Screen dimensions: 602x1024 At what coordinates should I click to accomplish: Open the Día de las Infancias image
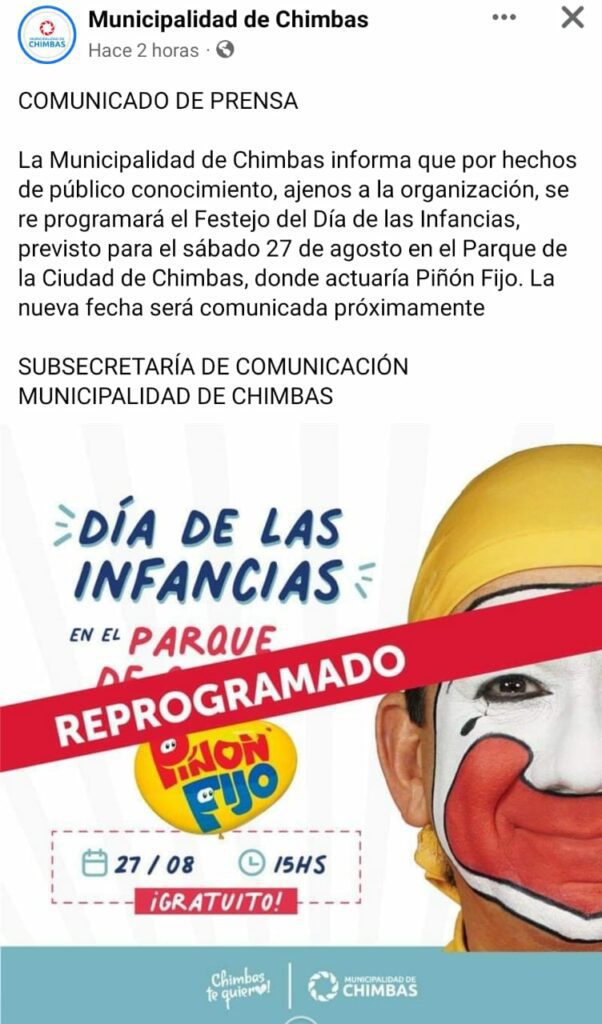300,700
